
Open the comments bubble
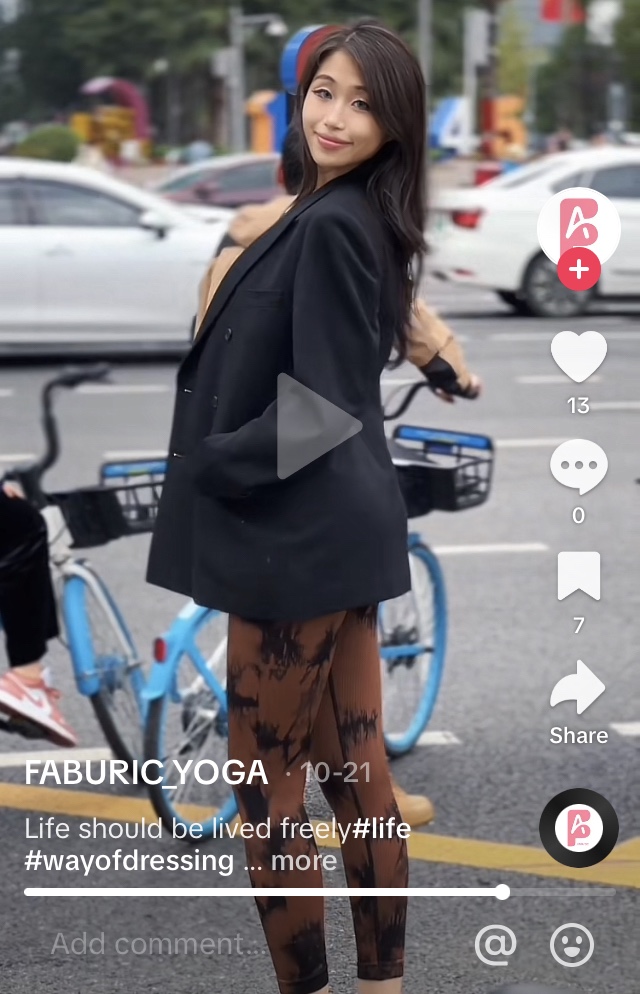pyautogui.click(x=579, y=467)
